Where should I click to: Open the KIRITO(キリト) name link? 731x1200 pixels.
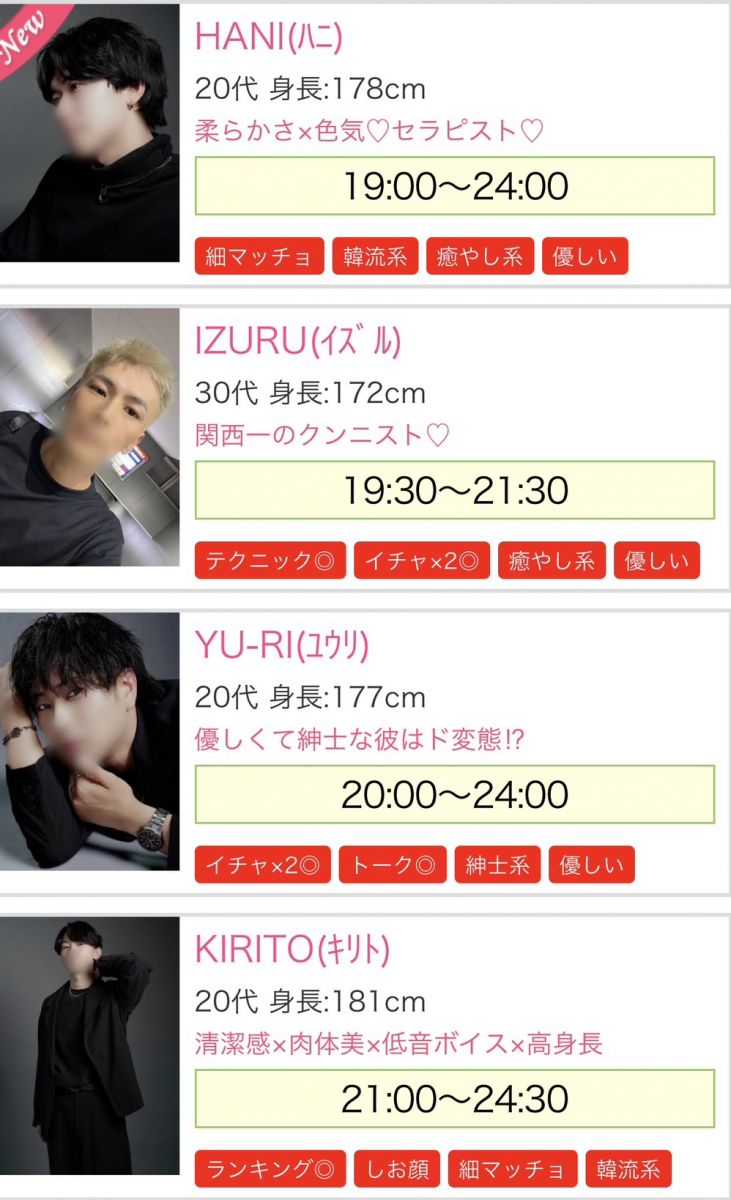(x=292, y=950)
